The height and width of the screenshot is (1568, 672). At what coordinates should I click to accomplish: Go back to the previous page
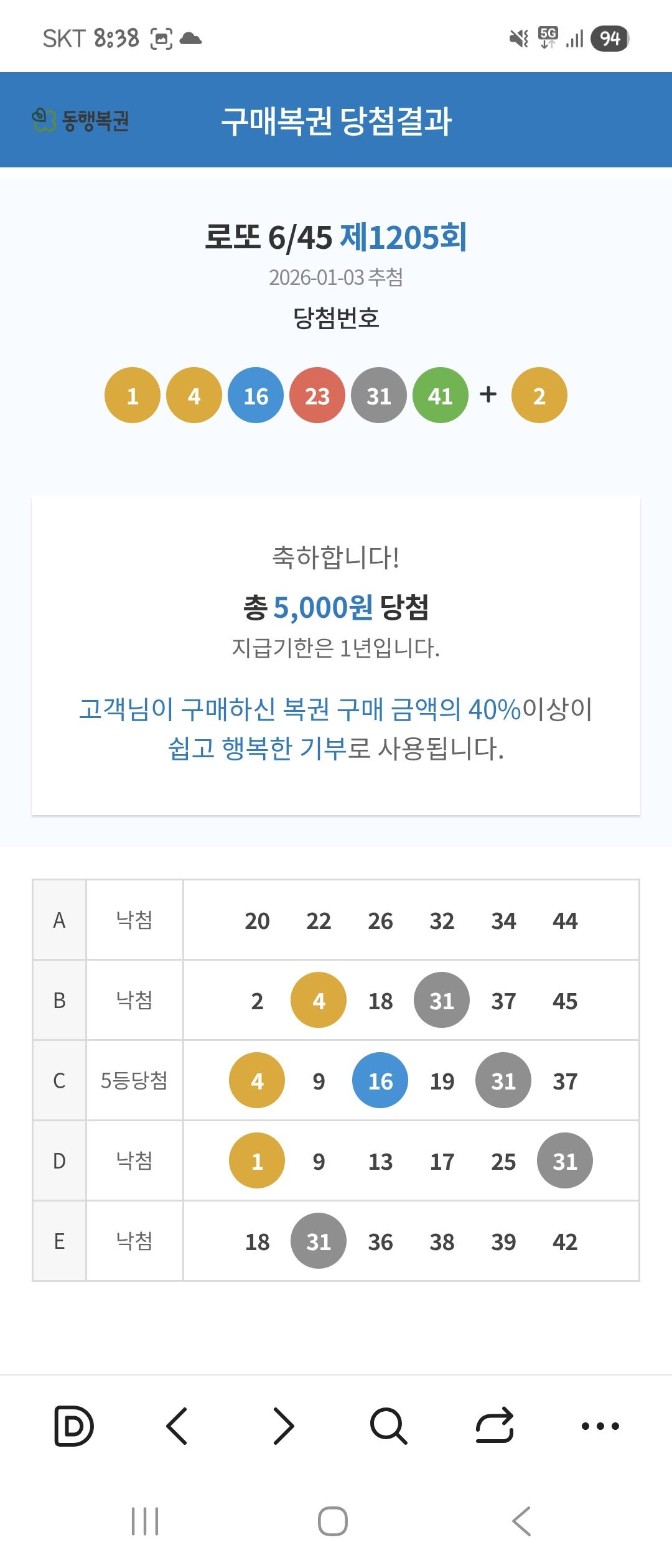click(x=177, y=1426)
